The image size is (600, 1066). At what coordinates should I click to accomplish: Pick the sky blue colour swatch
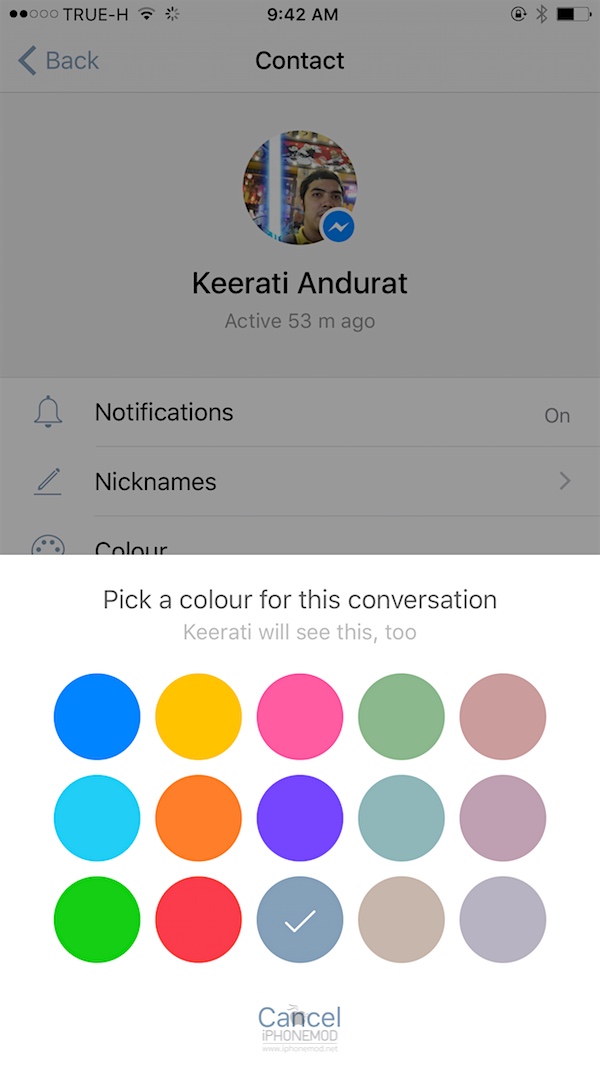click(x=97, y=819)
